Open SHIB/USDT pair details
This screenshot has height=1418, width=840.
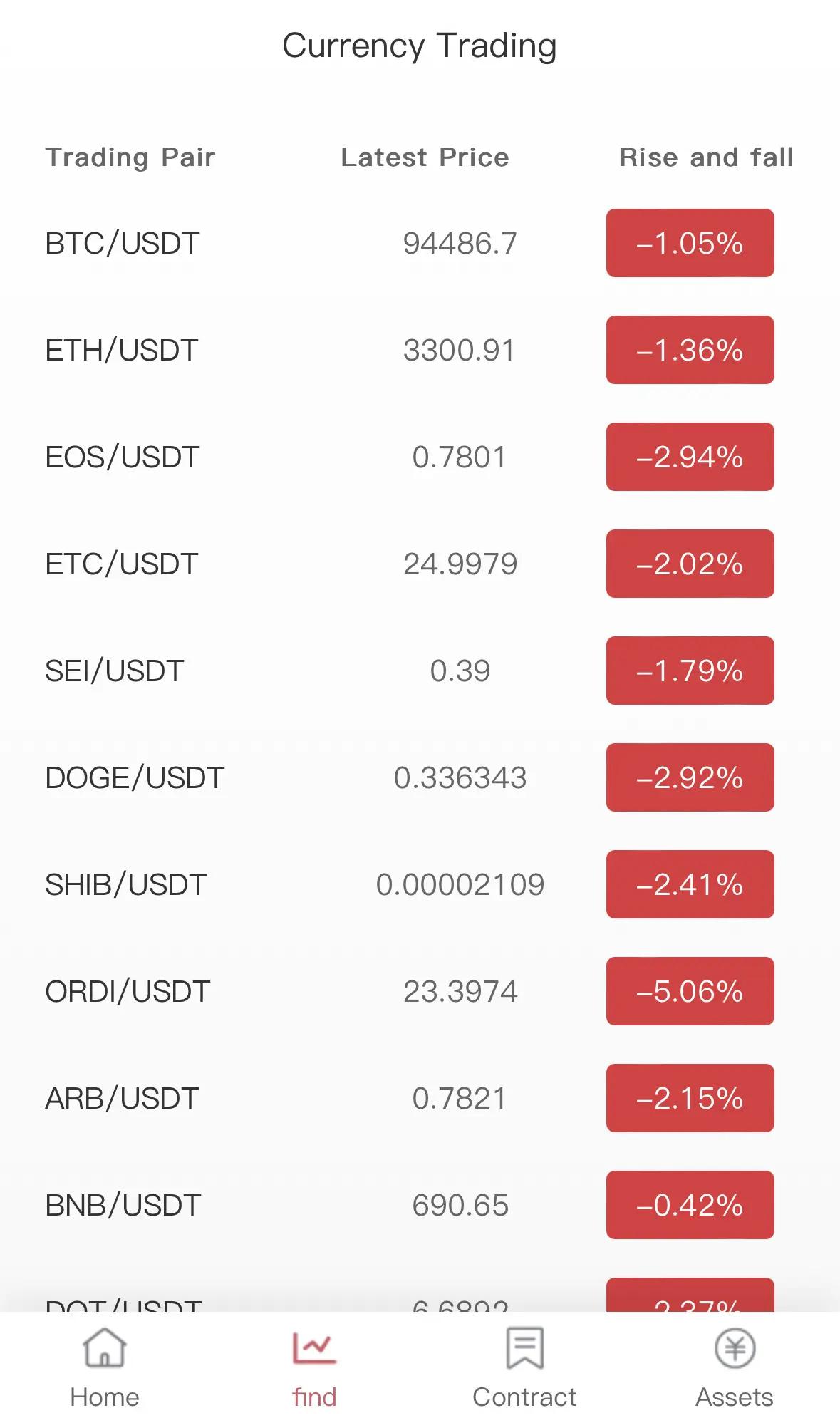[x=420, y=884]
